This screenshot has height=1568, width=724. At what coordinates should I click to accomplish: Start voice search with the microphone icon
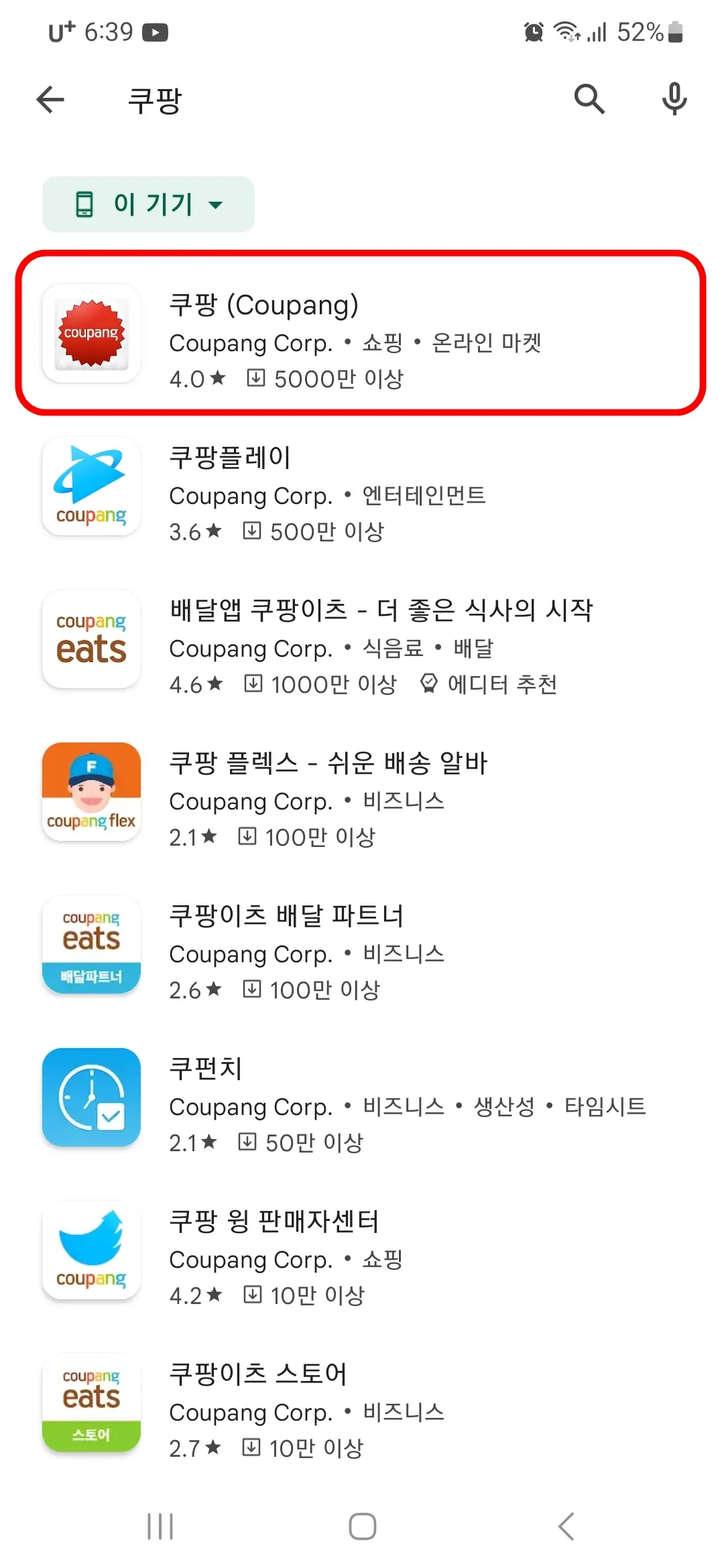(674, 99)
